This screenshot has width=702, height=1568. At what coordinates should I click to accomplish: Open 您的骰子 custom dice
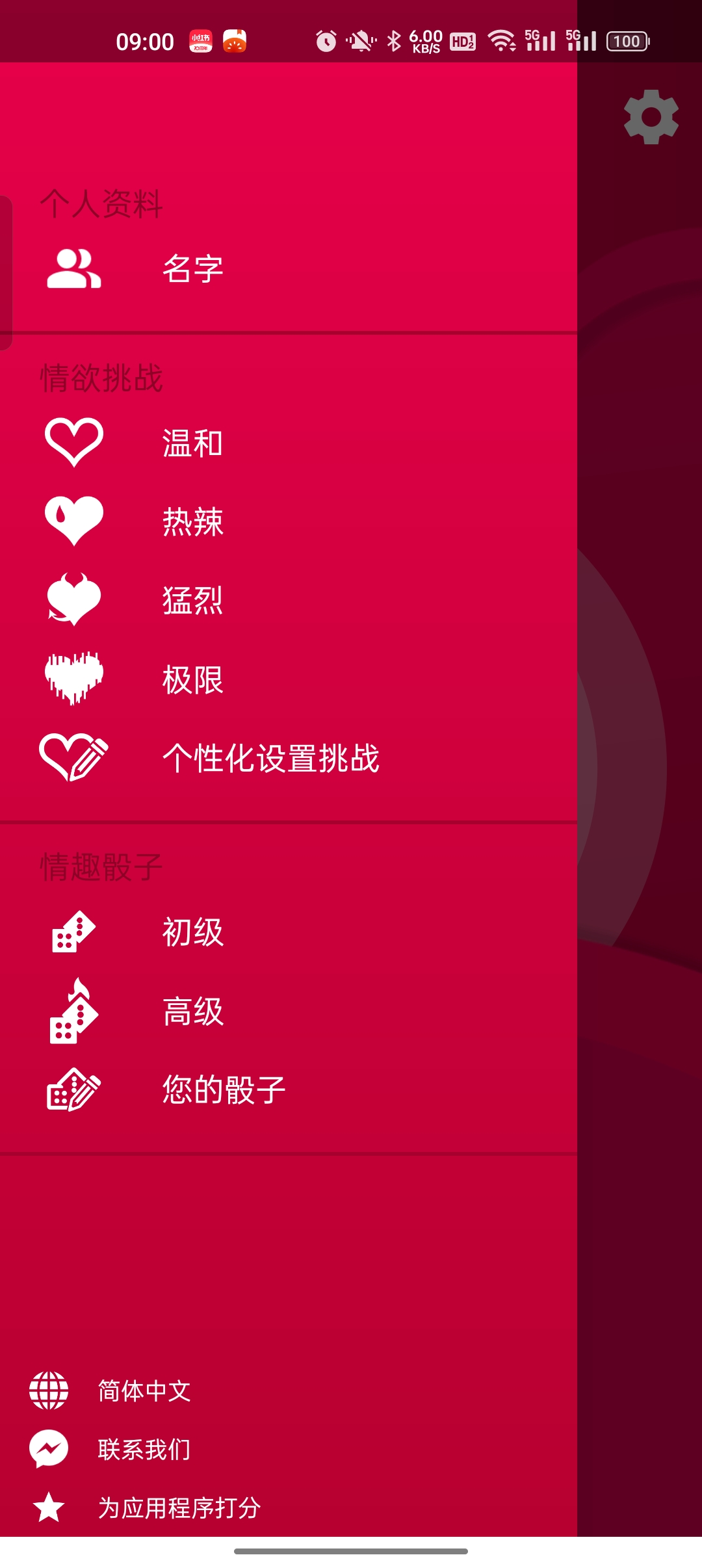coord(224,1090)
